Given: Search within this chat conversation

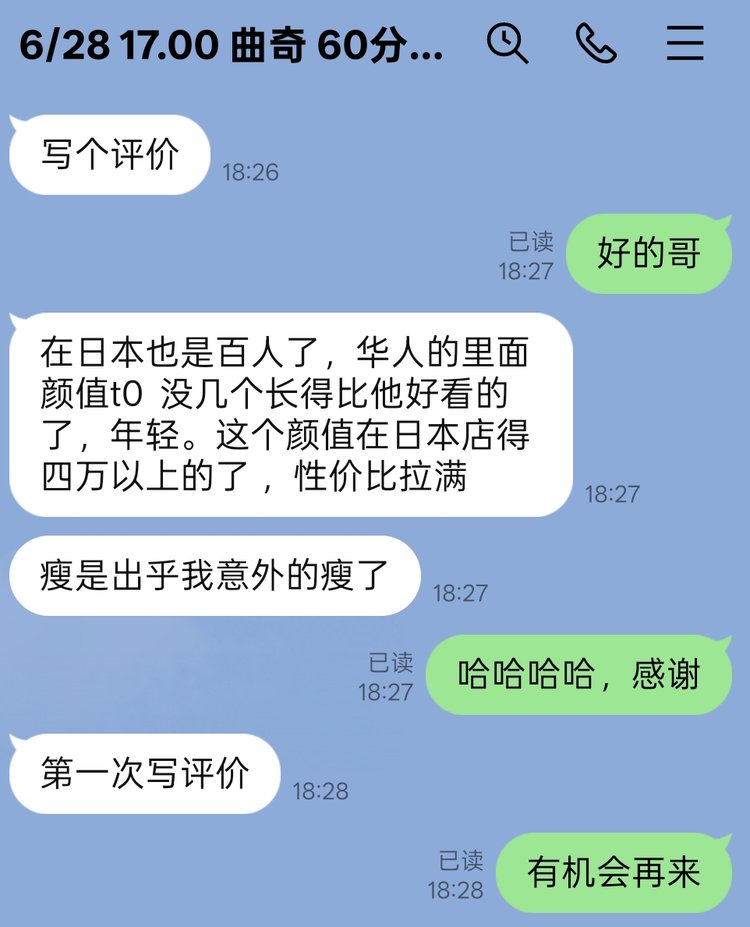Looking at the screenshot, I should (507, 44).
